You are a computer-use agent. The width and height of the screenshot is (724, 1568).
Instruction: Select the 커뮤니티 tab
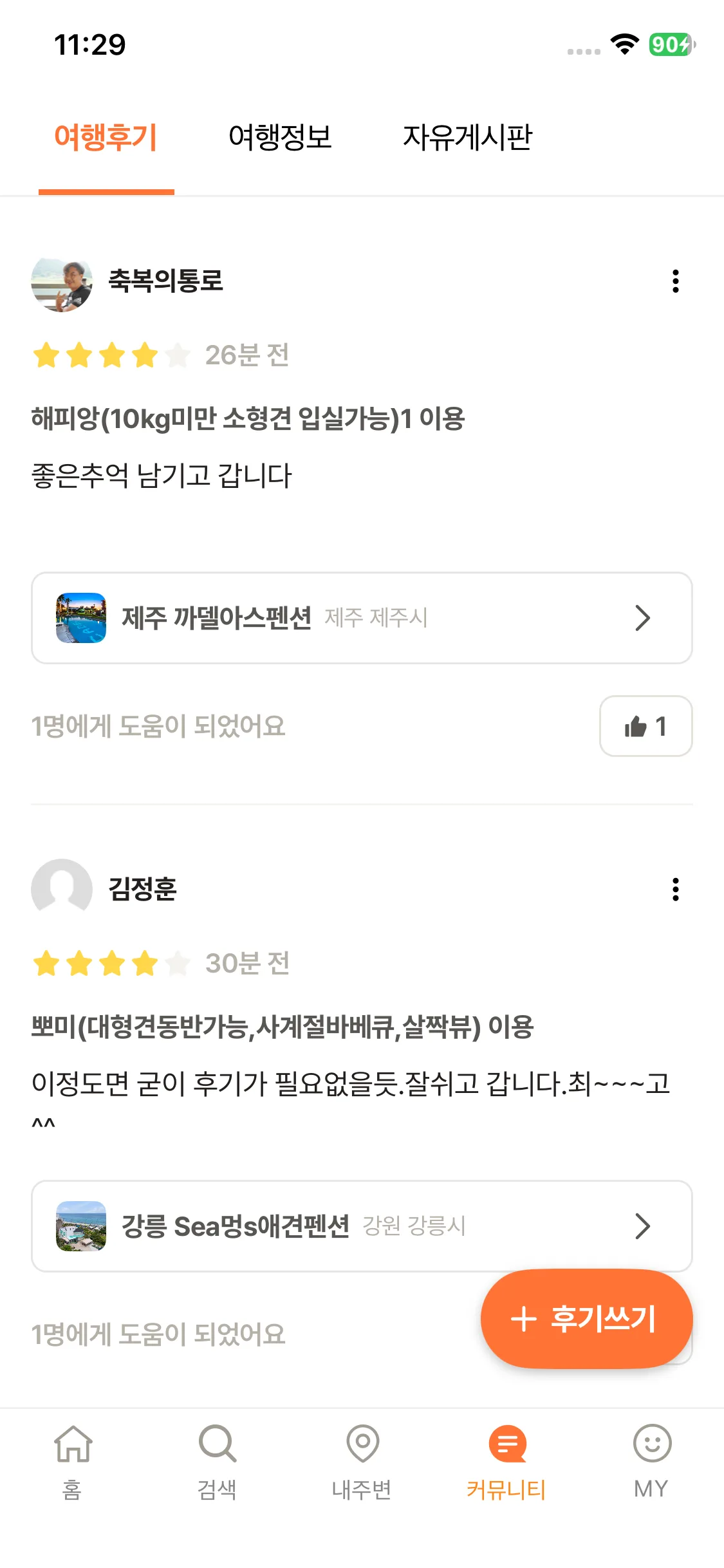tap(507, 1462)
